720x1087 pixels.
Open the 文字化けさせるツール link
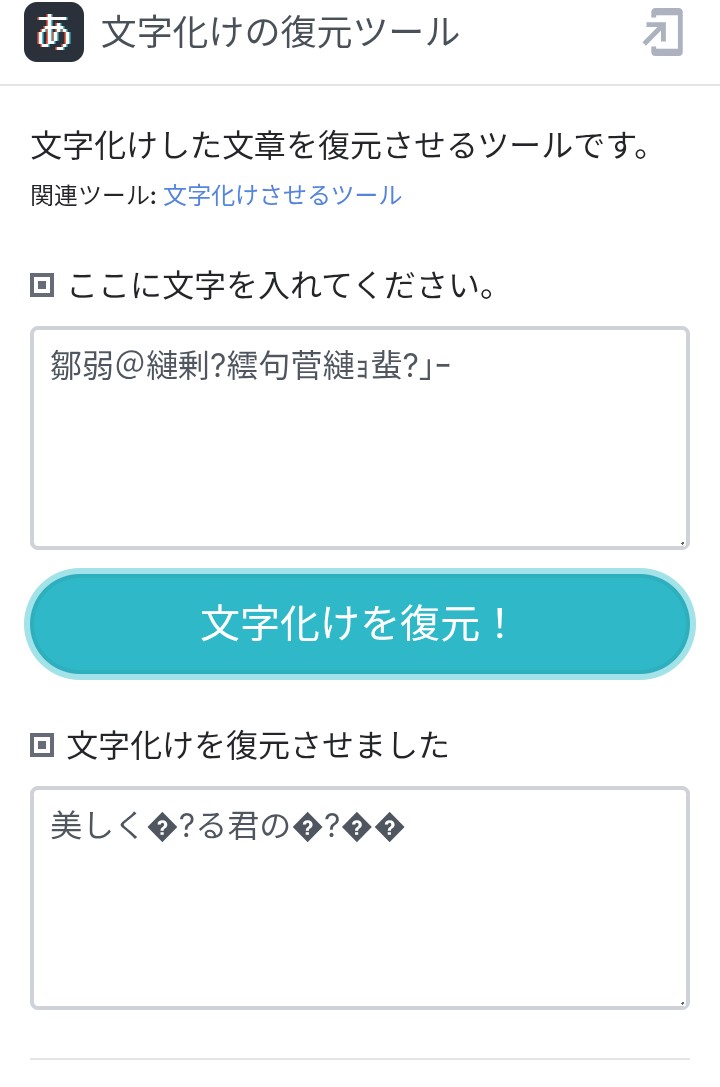283,195
